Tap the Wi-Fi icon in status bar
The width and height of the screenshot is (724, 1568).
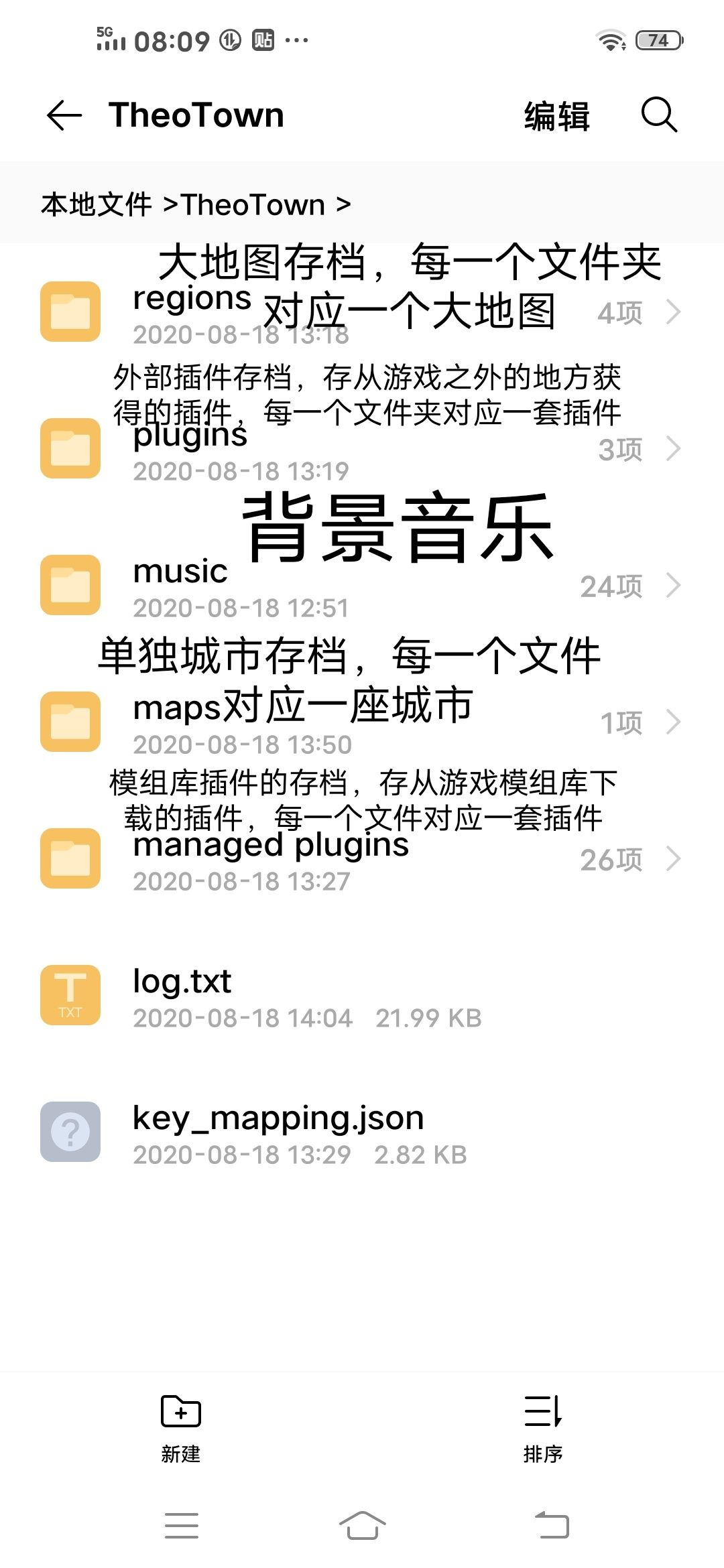[x=609, y=40]
